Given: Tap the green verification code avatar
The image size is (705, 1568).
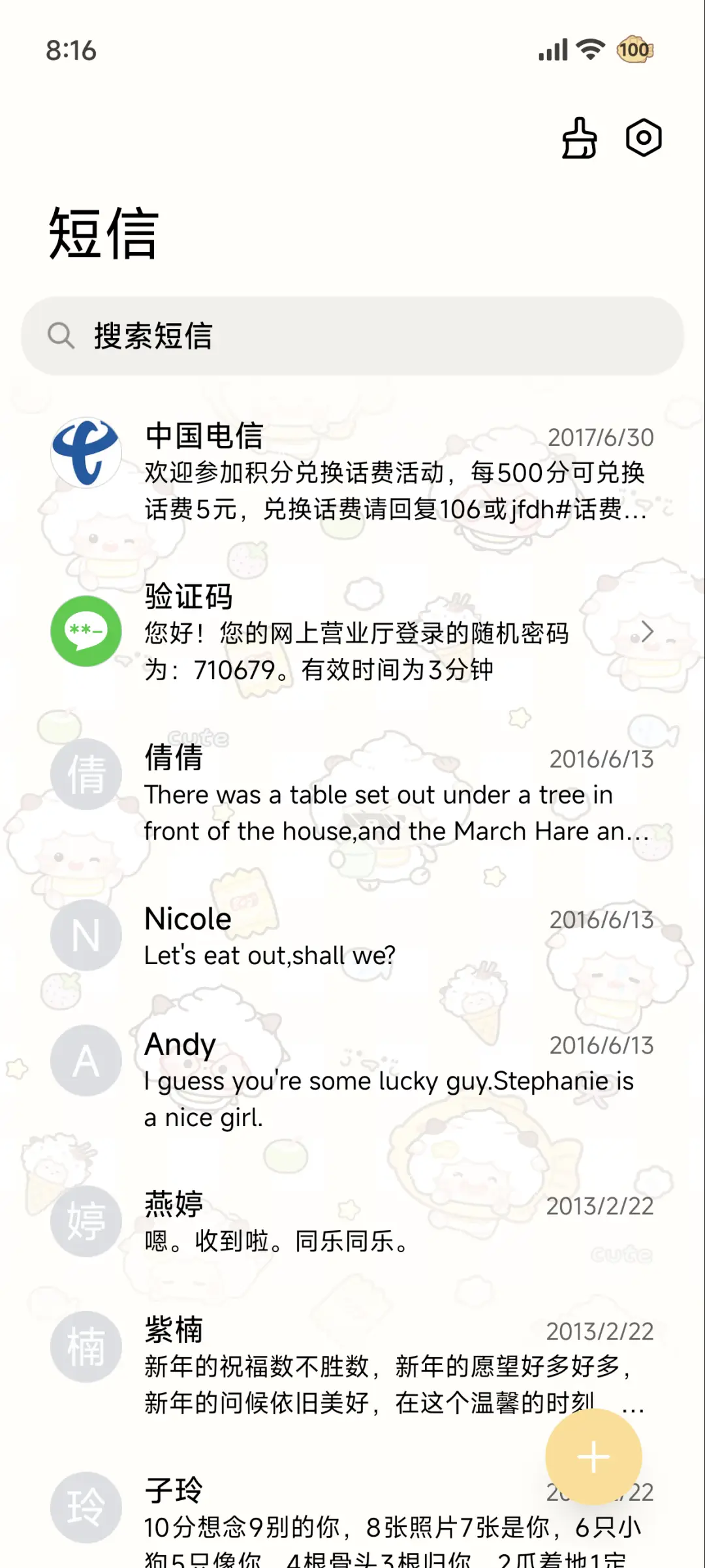Looking at the screenshot, I should 86,631.
